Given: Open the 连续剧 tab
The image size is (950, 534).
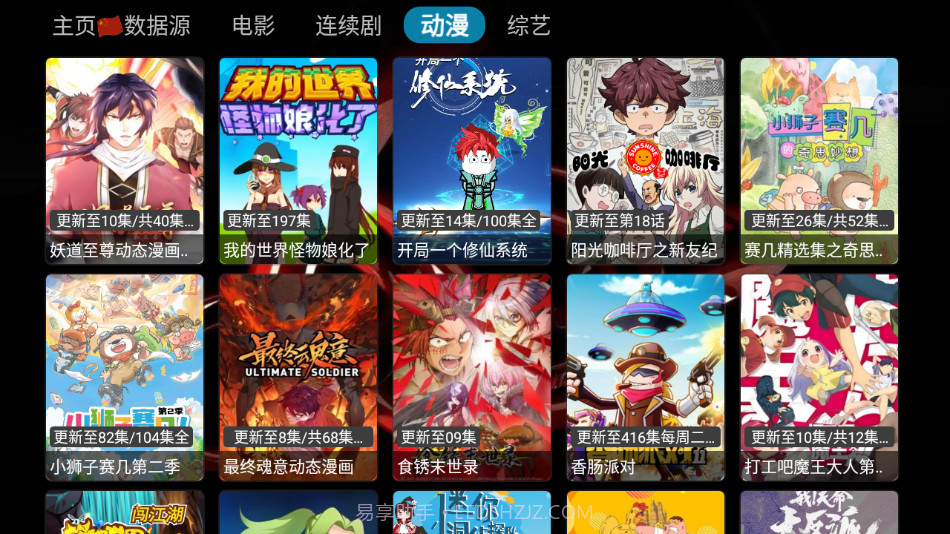Looking at the screenshot, I should [x=348, y=25].
